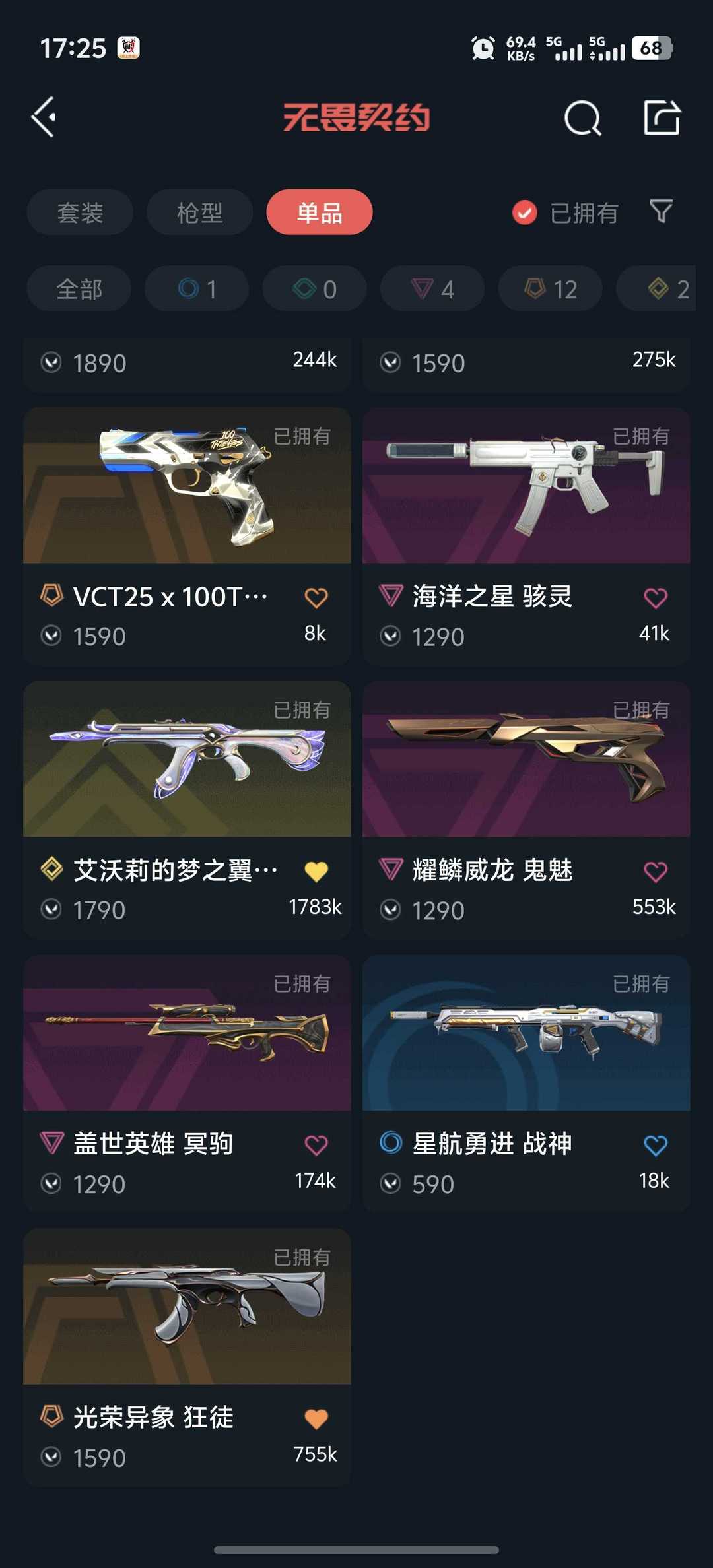Select the blue rarity filter showing 1
Viewport: 713px width, 1568px height.
click(x=196, y=288)
